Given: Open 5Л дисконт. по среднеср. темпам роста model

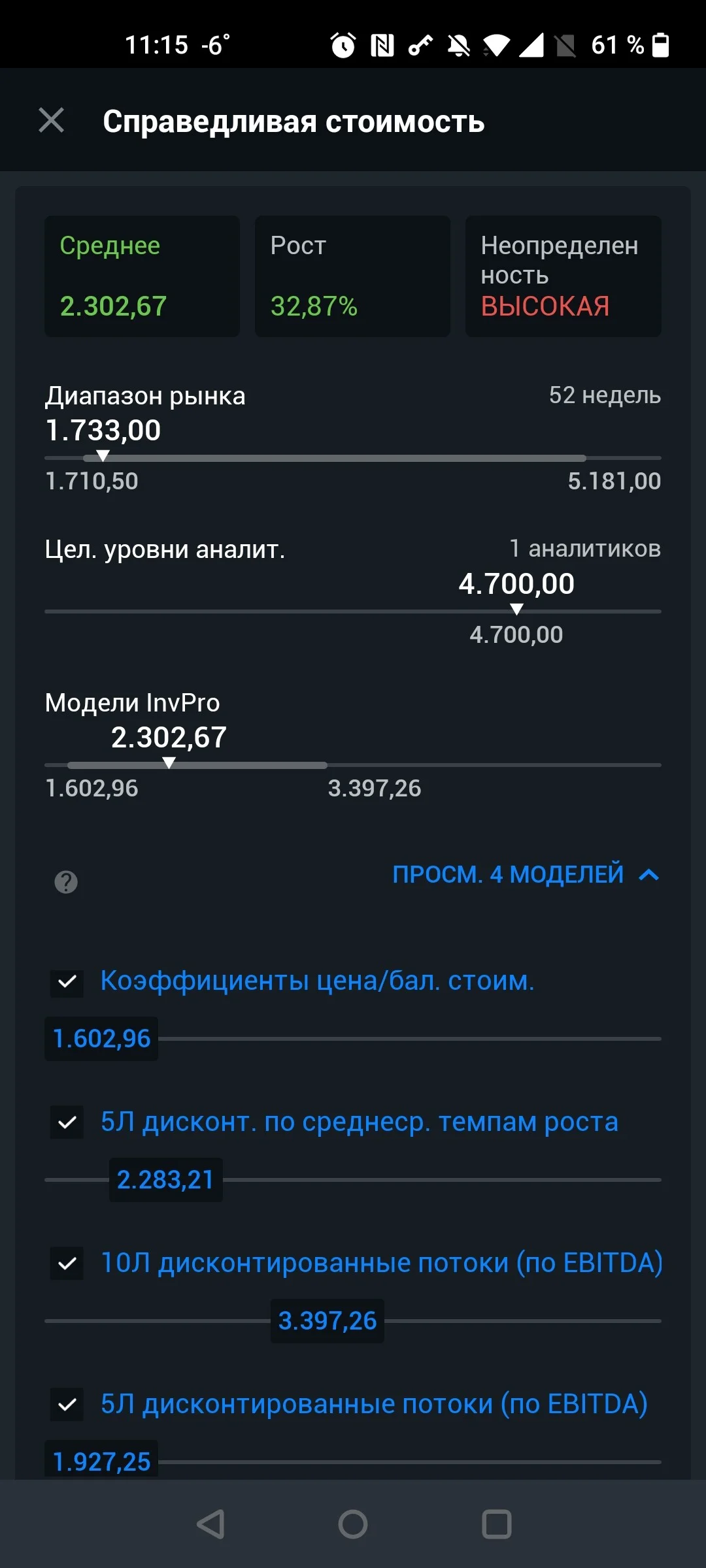Looking at the screenshot, I should point(359,1122).
